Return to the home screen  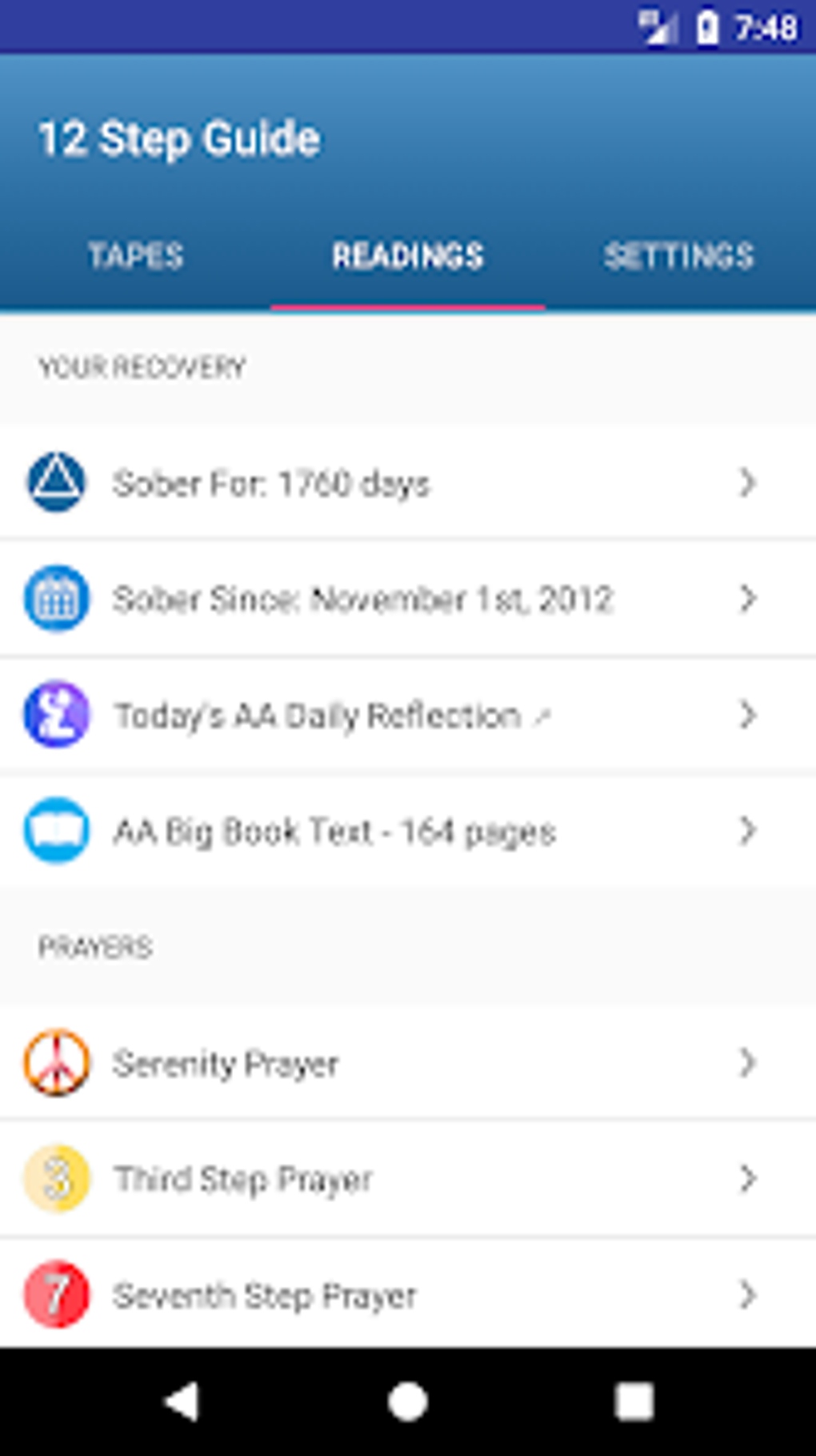tap(408, 1402)
